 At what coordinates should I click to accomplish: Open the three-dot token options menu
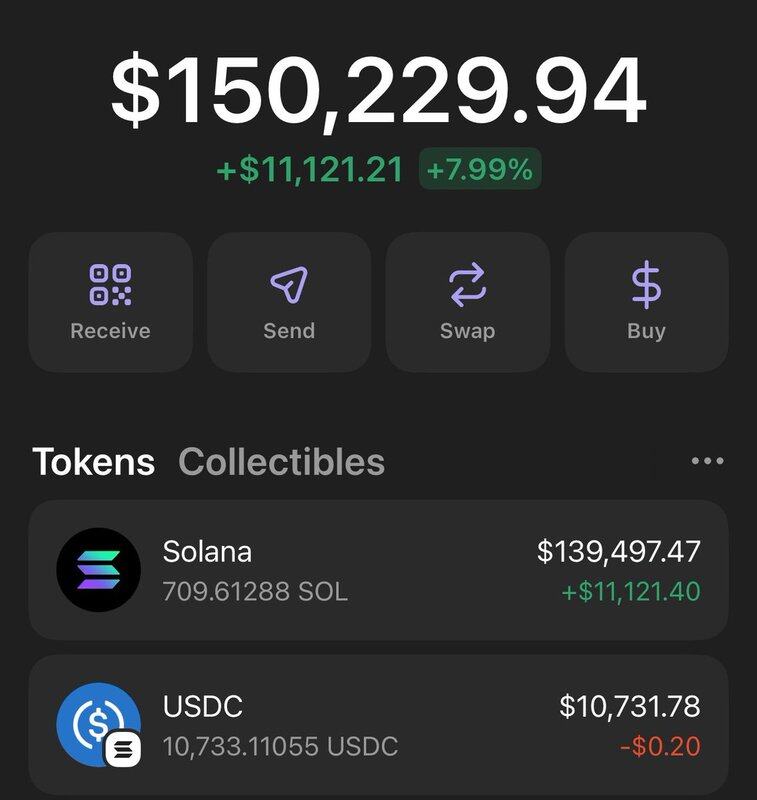click(x=707, y=461)
